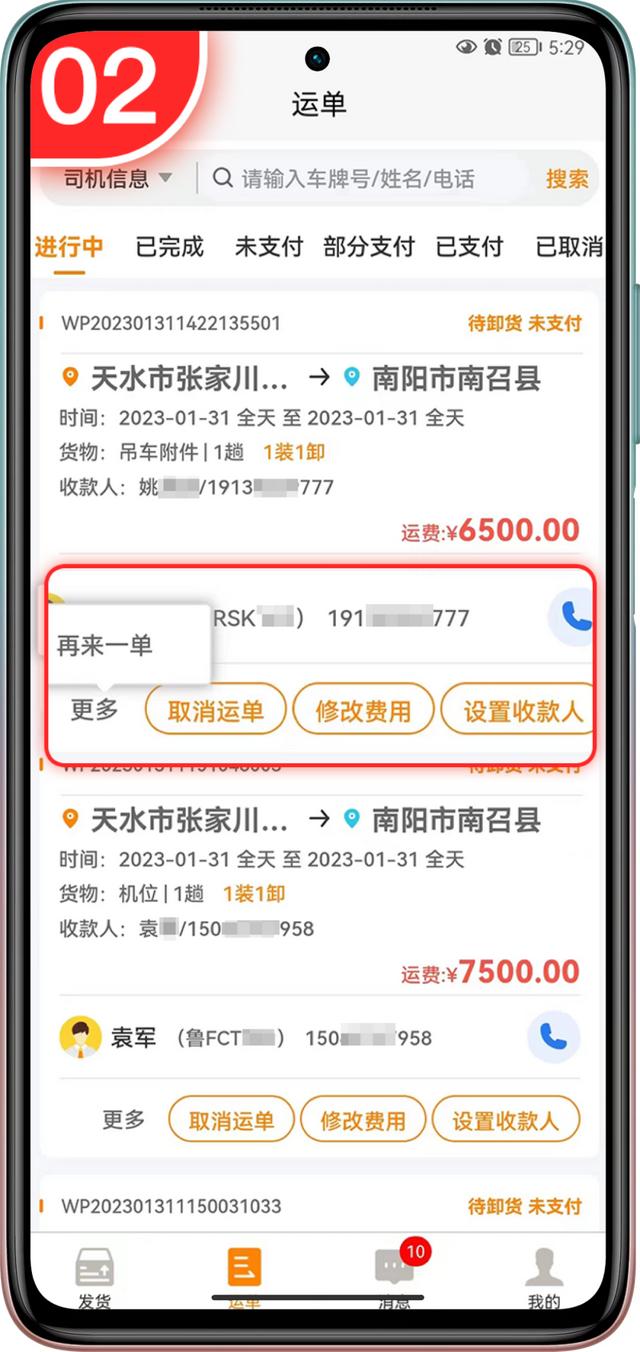Viewport: 640px width, 1352px height.
Task: Call driver 袁军 via the phone icon
Action: [x=553, y=1037]
